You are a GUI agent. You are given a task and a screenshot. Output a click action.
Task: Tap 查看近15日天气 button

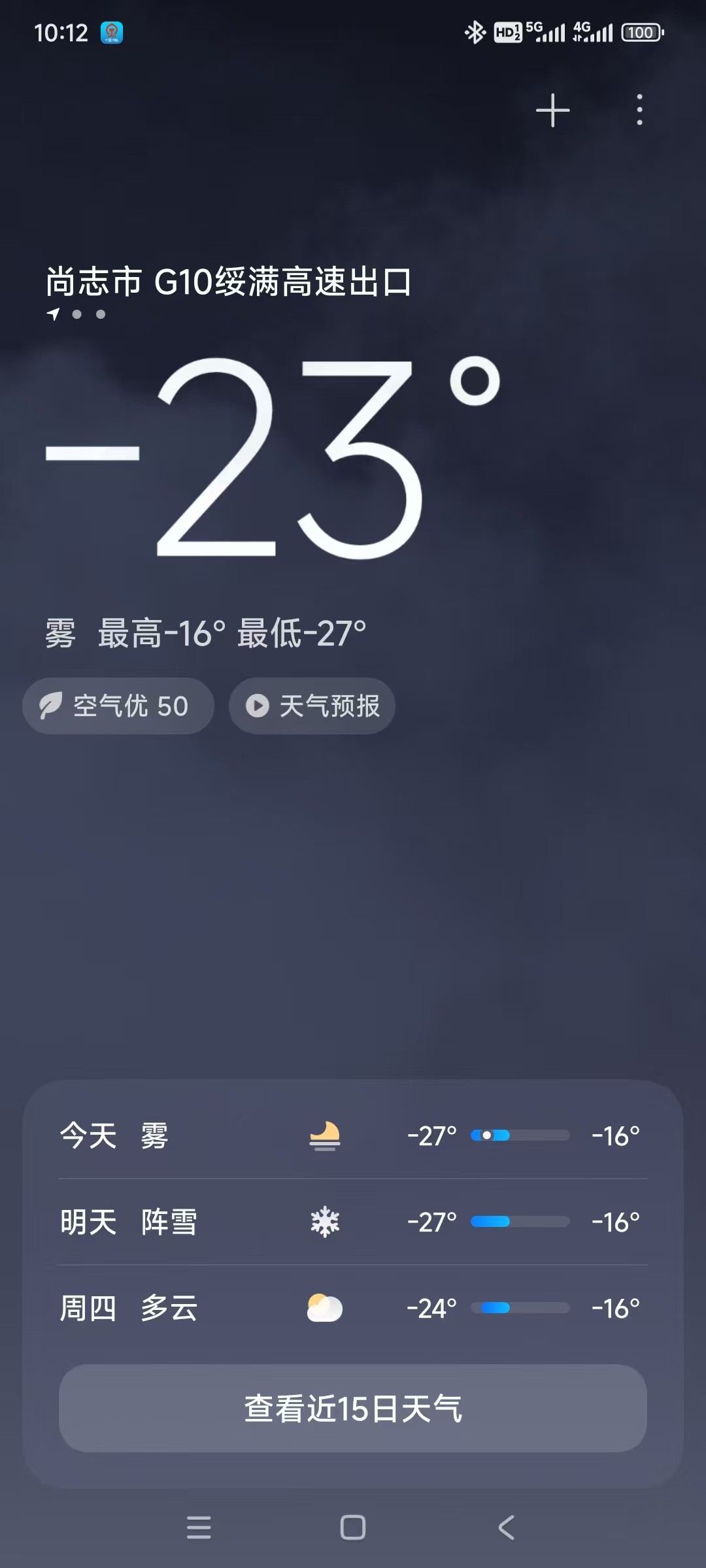pyautogui.click(x=353, y=1409)
